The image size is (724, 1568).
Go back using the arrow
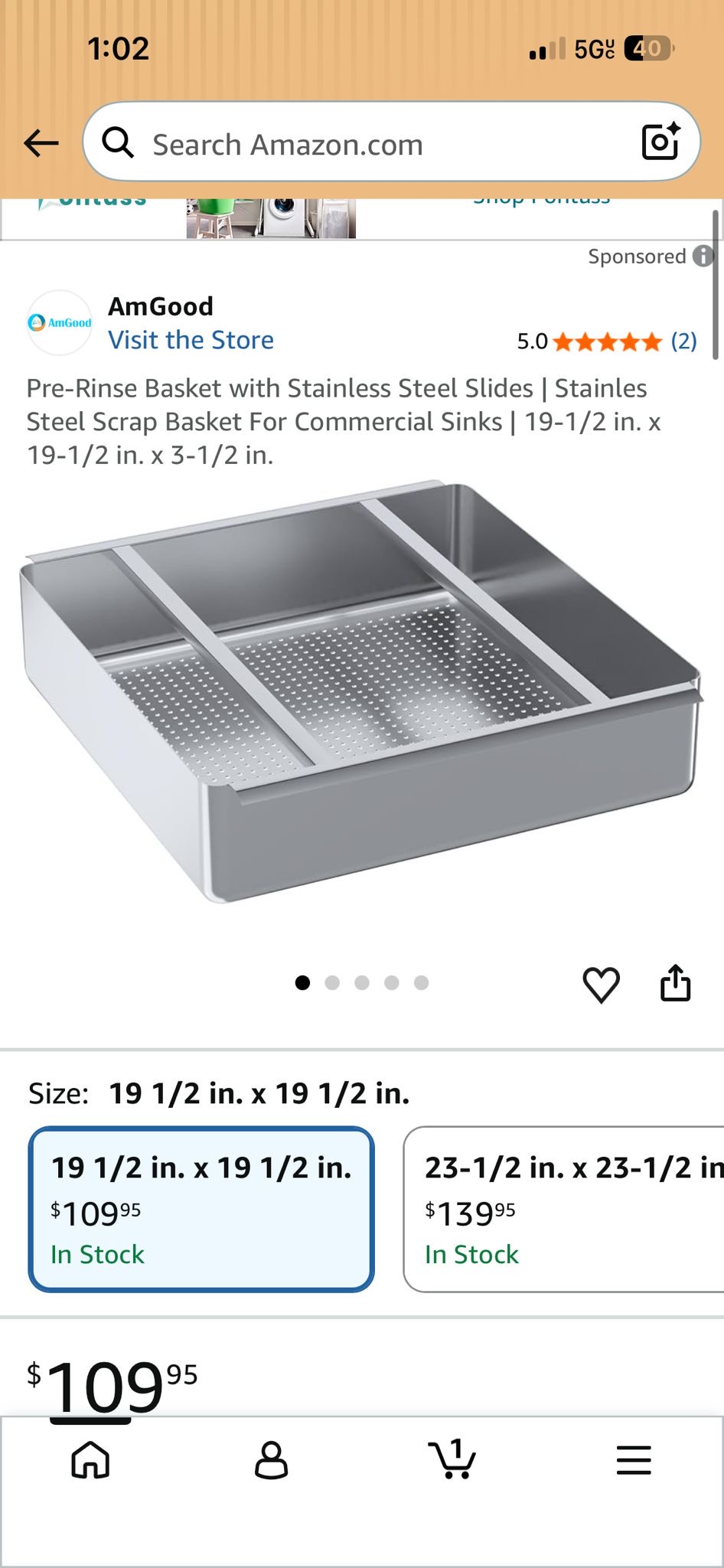(x=41, y=143)
